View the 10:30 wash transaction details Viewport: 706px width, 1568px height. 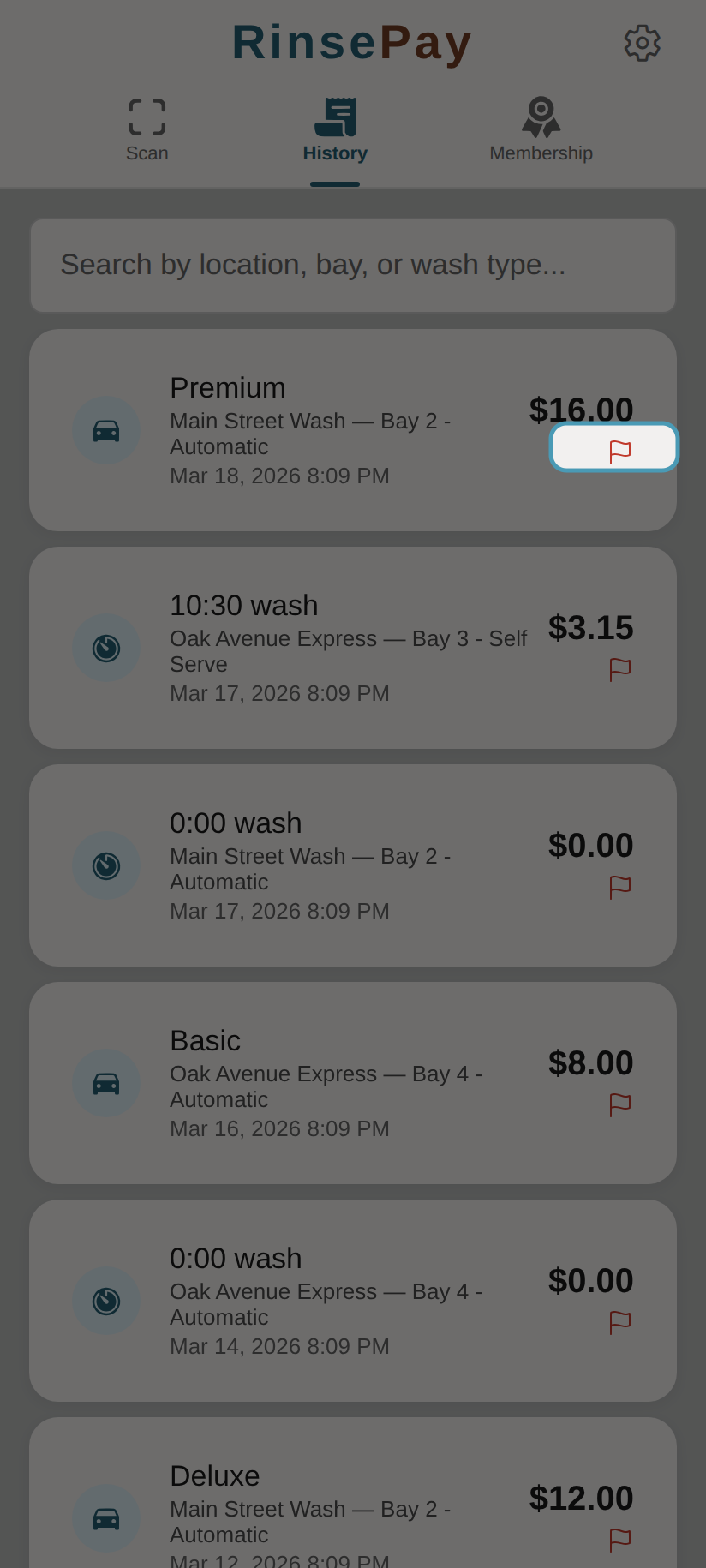pyautogui.click(x=326, y=648)
